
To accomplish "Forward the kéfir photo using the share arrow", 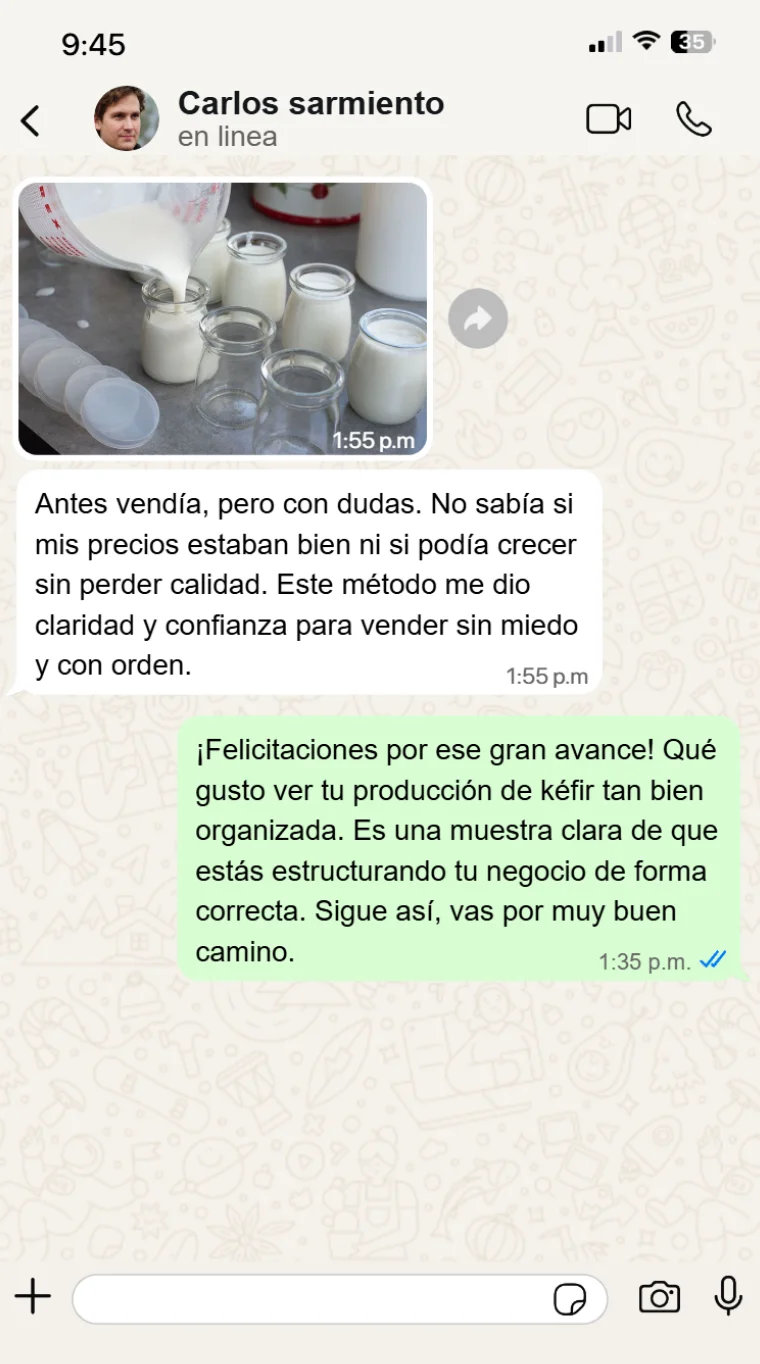I will 478,317.
